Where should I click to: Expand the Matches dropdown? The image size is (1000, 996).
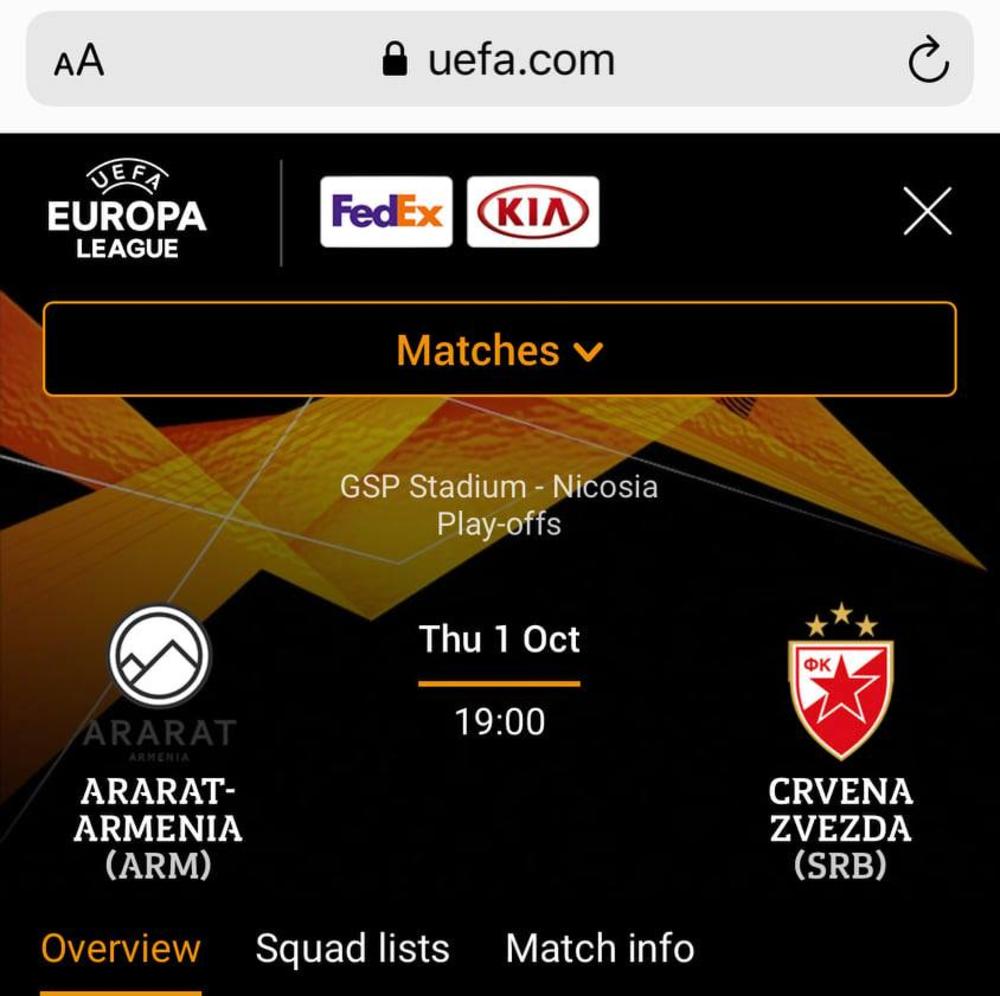500,350
